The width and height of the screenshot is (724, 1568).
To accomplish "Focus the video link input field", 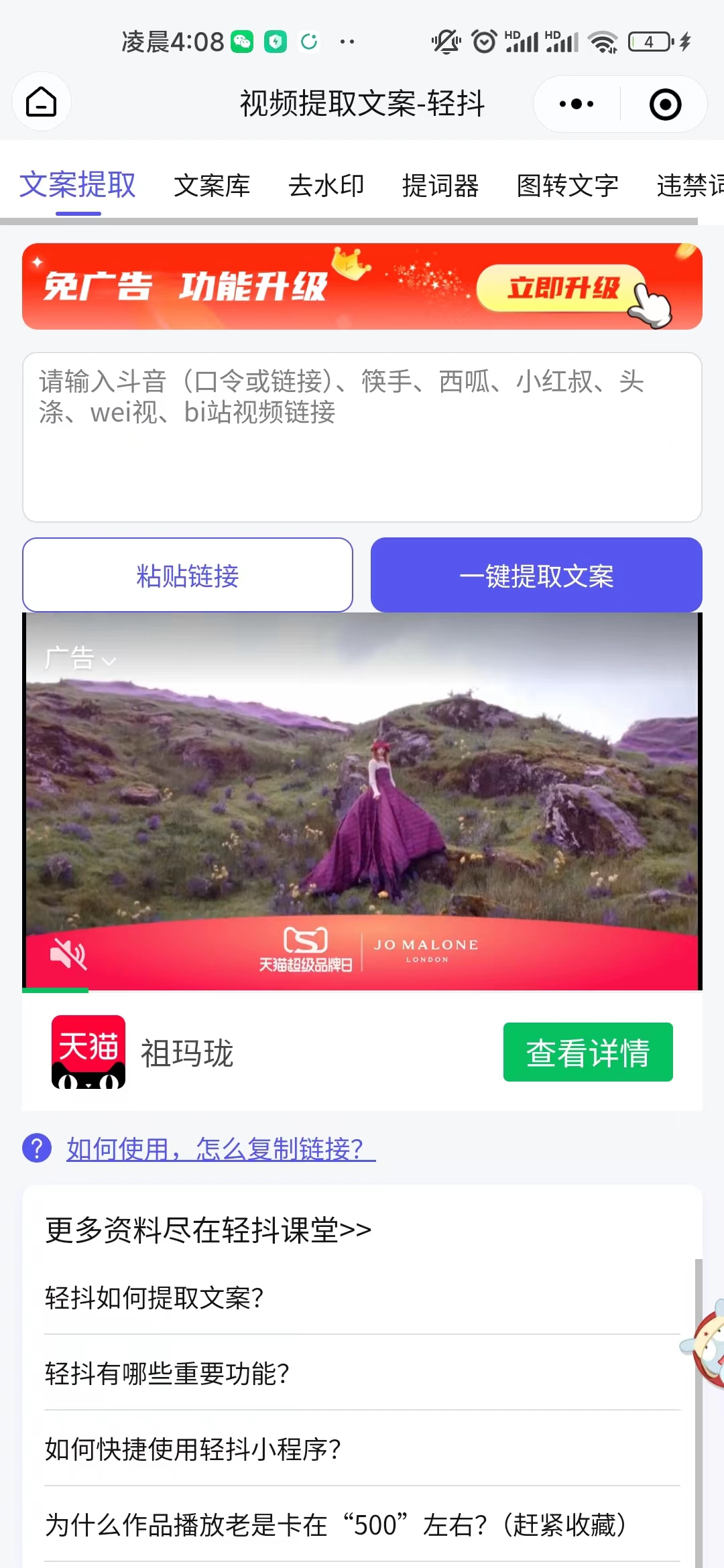I will (x=362, y=437).
